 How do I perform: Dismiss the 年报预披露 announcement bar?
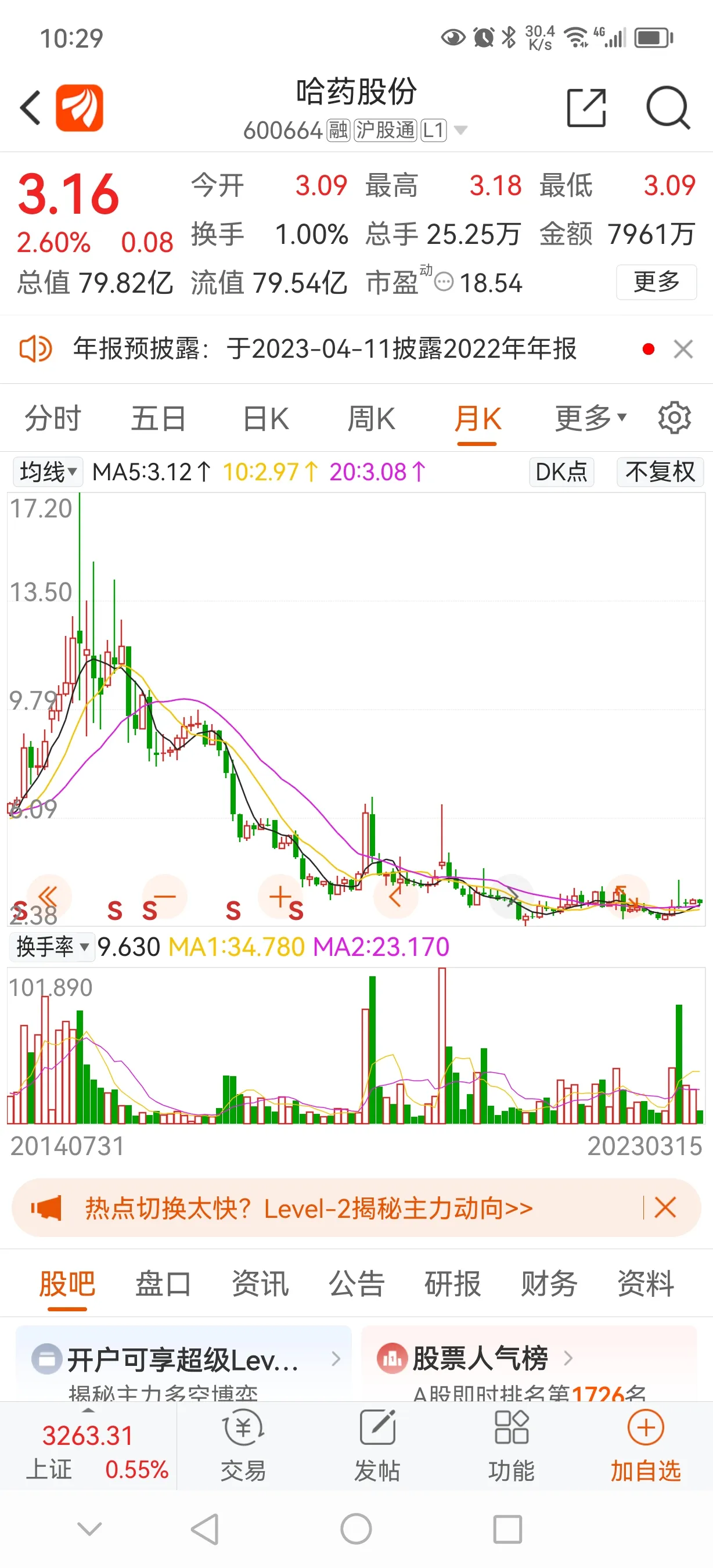point(683,350)
